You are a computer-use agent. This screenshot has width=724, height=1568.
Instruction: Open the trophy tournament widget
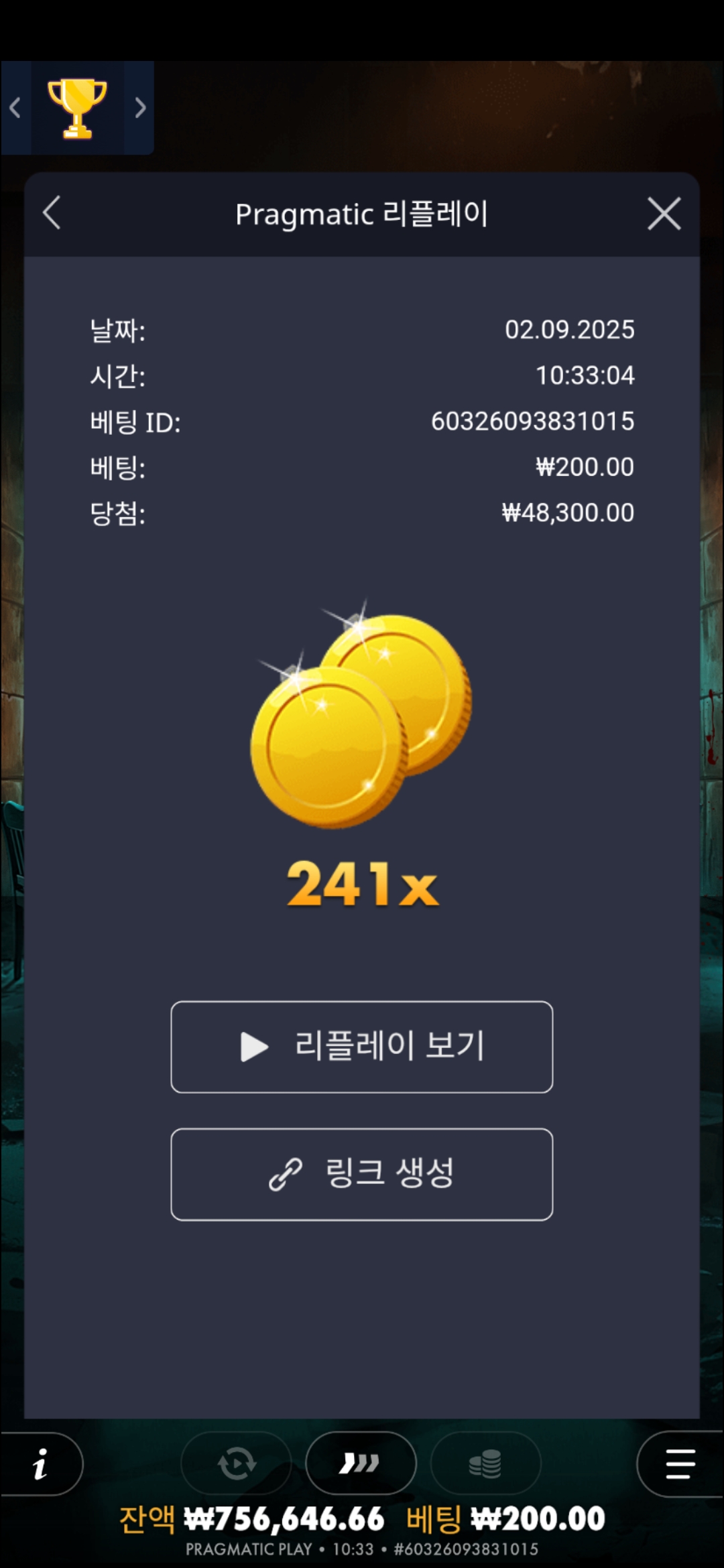pos(77,108)
